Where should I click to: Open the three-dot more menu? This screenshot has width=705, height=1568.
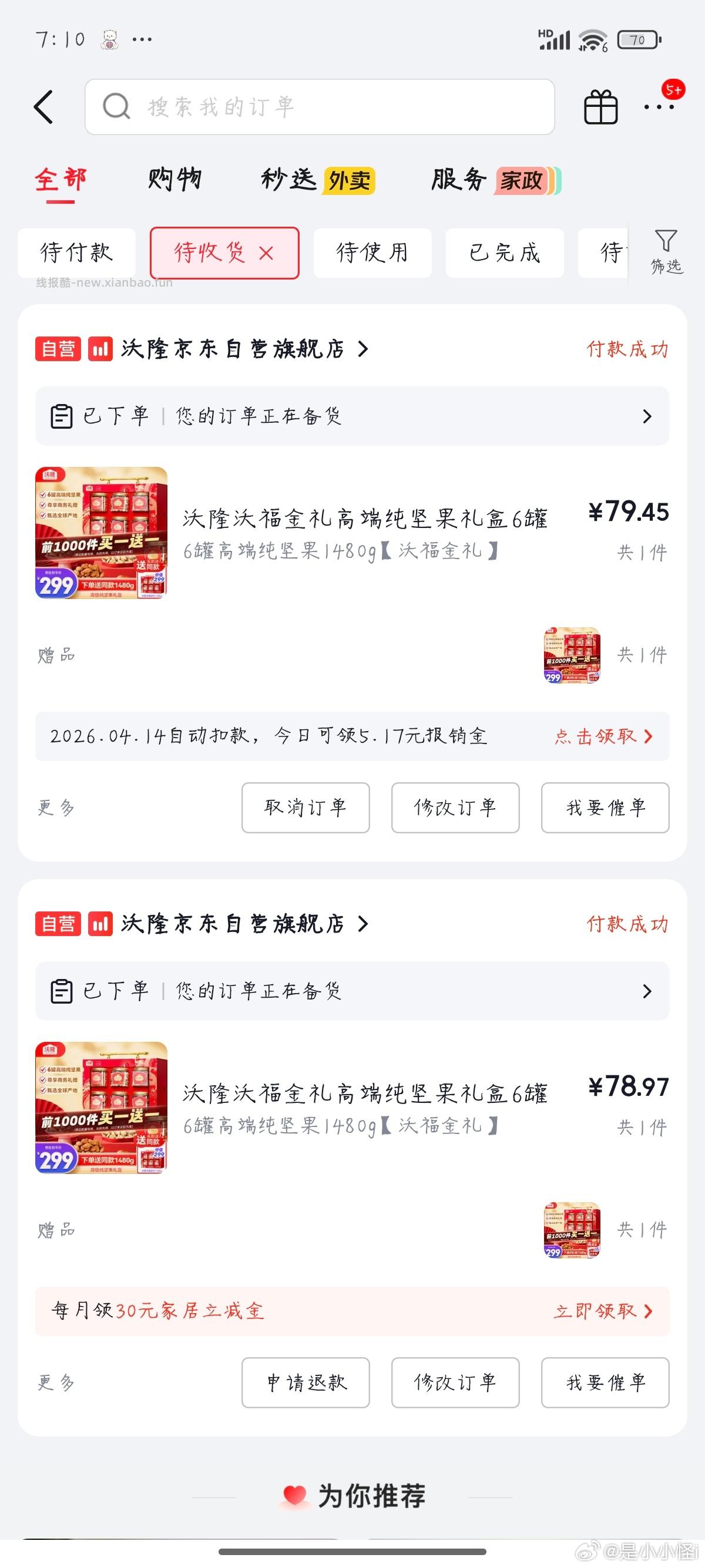659,107
